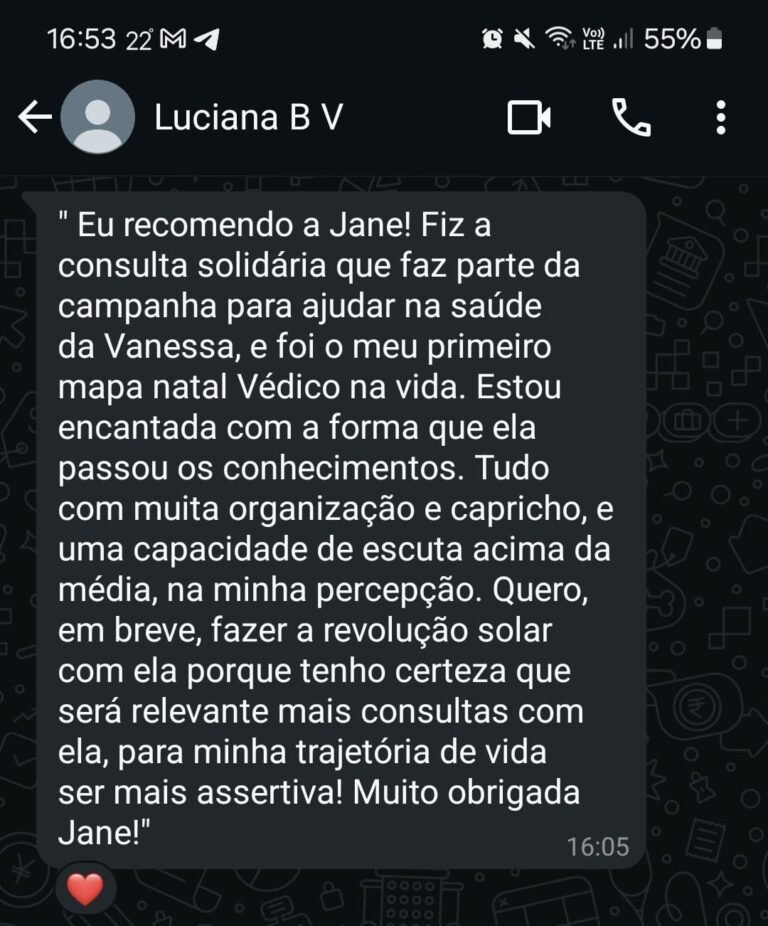Tap the heart reaction under the message

click(85, 887)
